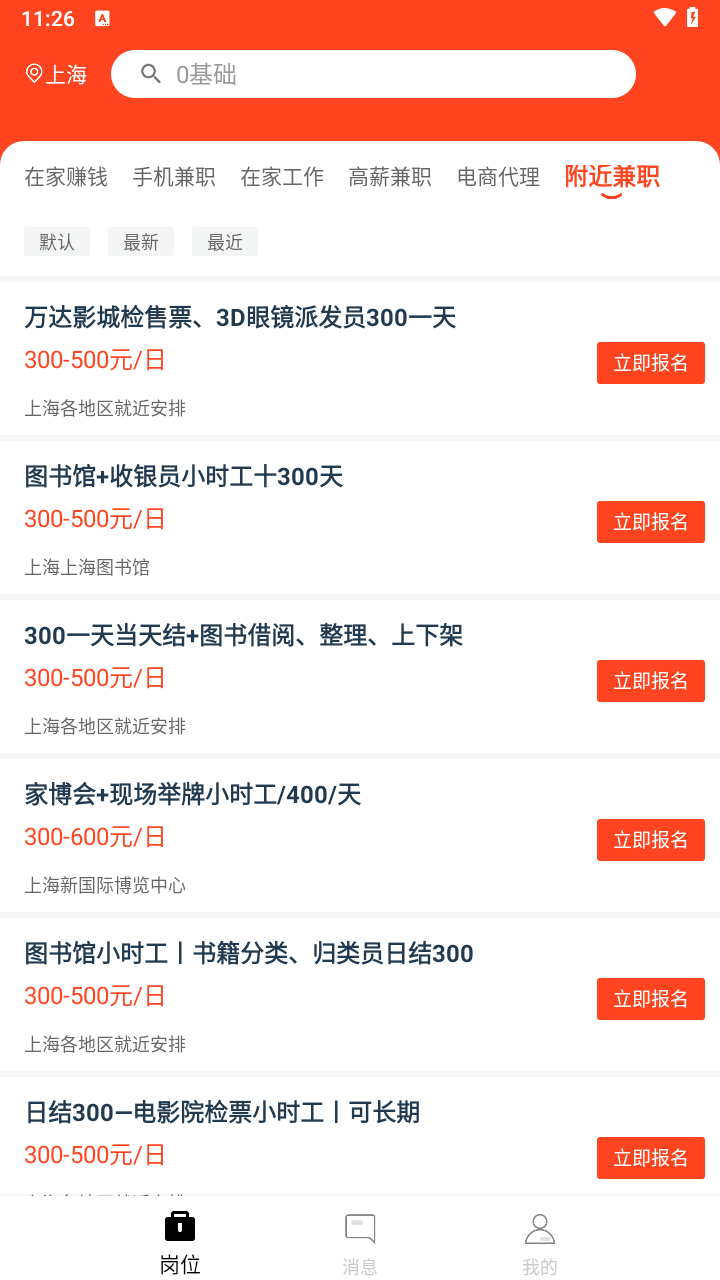720x1280 pixels.
Task: Sort jobs by 默认
Action: coord(57,242)
